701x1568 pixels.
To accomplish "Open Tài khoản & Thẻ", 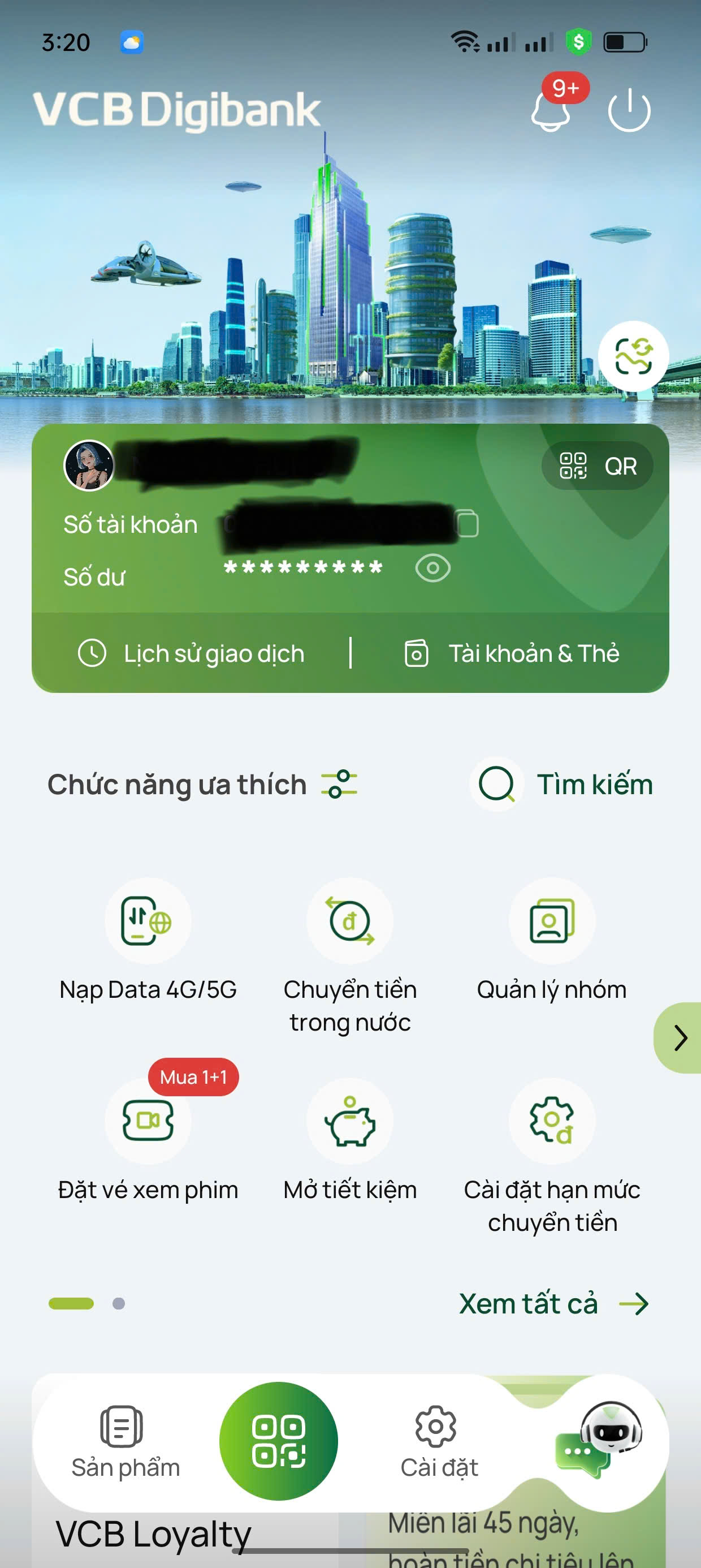I will 512,653.
